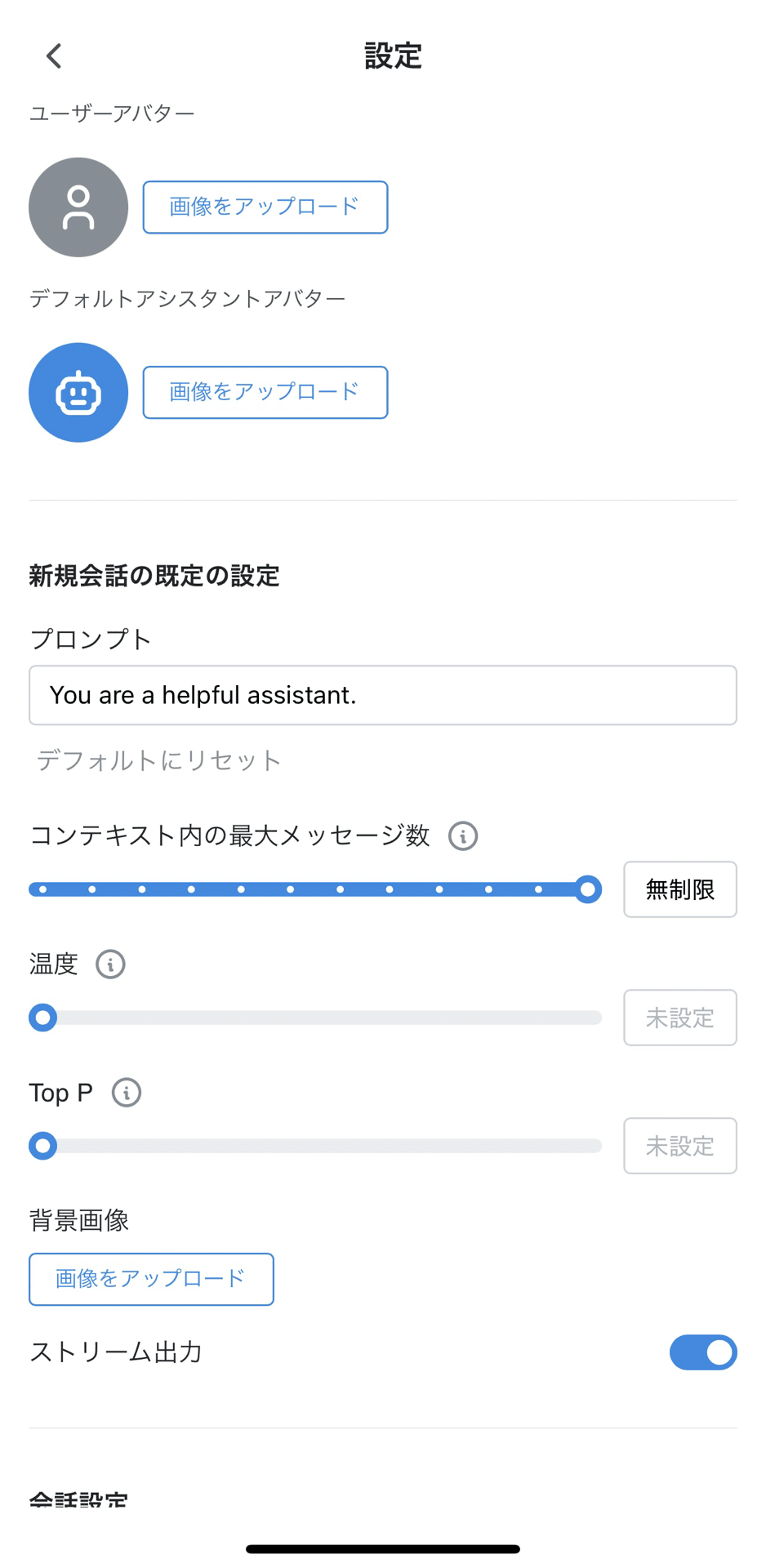Show info for コンテキスト内の最大メッセージ数
The height and width of the screenshot is (1568, 766).
tap(463, 836)
